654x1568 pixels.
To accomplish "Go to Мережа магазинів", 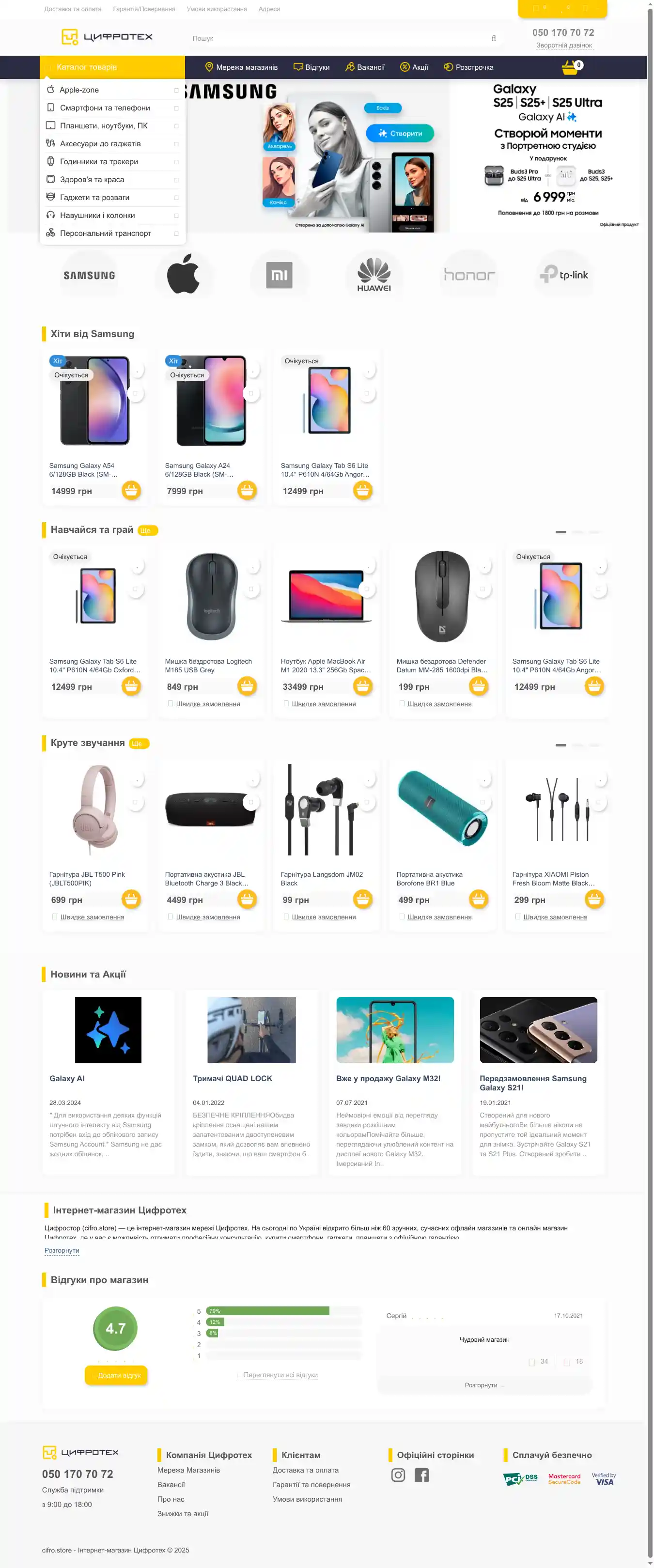I will (241, 67).
